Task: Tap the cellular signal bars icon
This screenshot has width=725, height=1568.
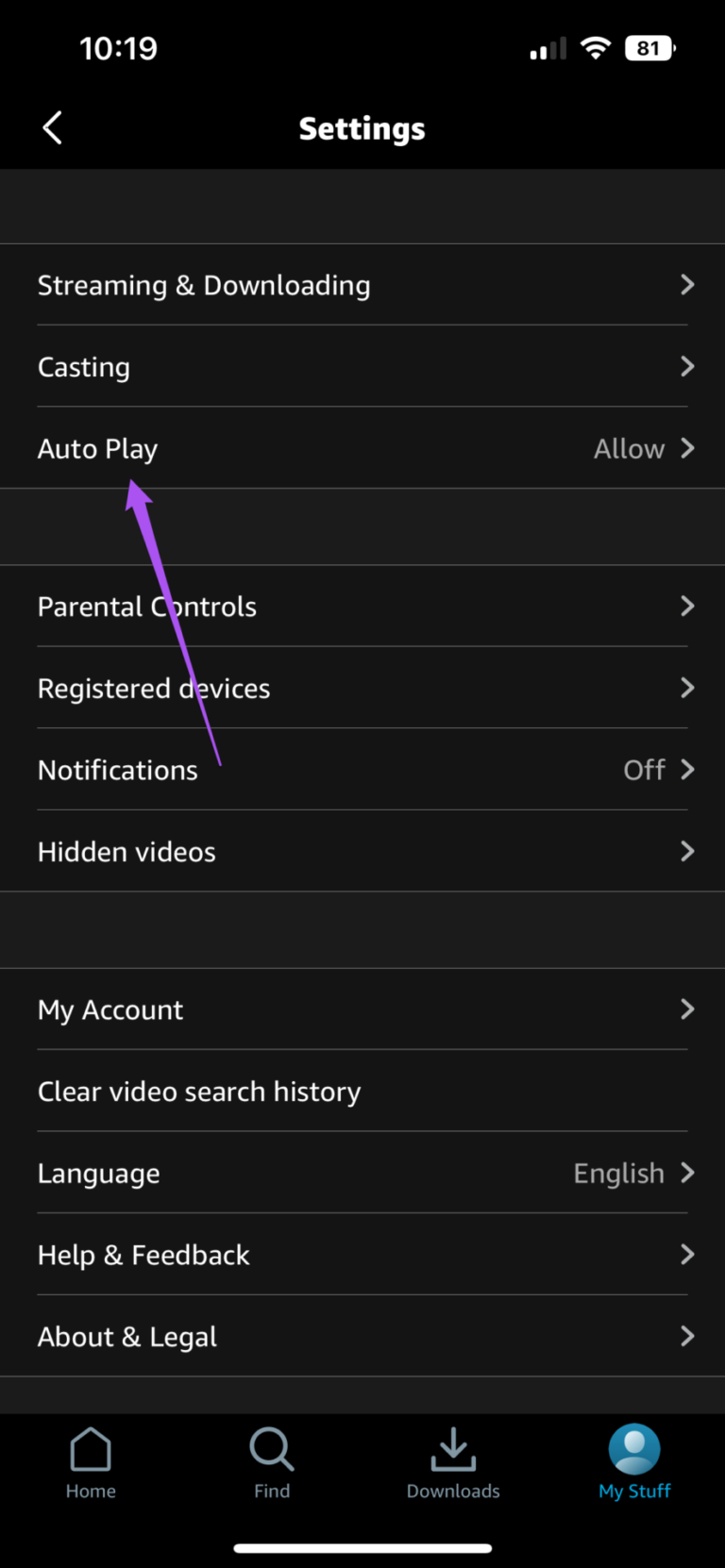Action: click(x=547, y=47)
